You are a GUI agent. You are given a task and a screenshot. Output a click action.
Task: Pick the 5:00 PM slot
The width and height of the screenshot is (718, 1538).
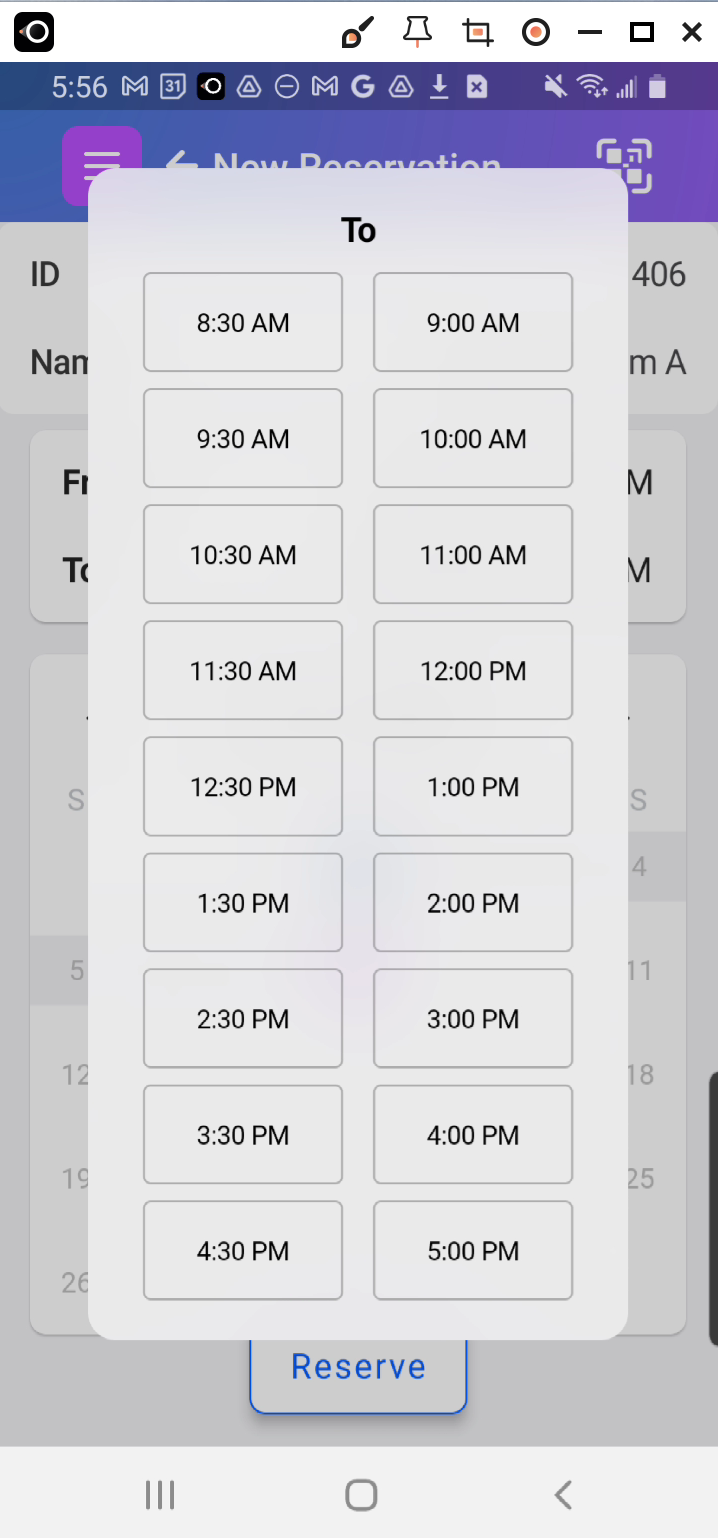pyautogui.click(x=473, y=1250)
